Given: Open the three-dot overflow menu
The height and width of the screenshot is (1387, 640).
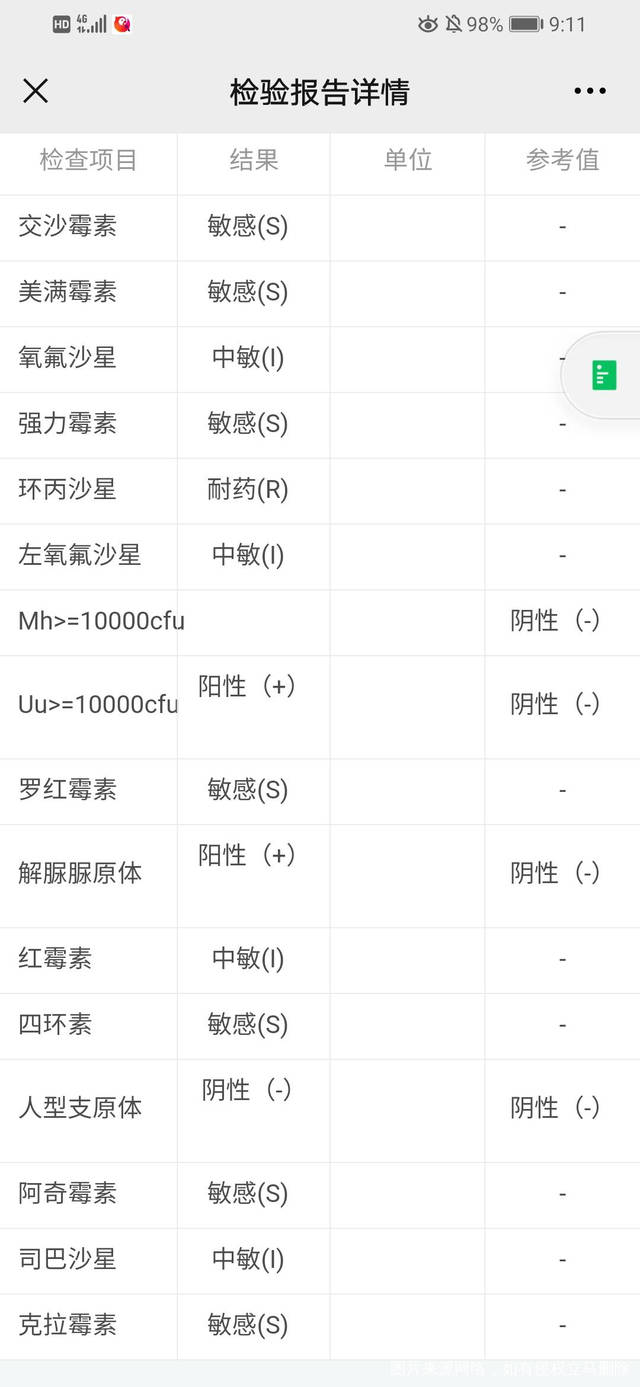Looking at the screenshot, I should pyautogui.click(x=590, y=92).
